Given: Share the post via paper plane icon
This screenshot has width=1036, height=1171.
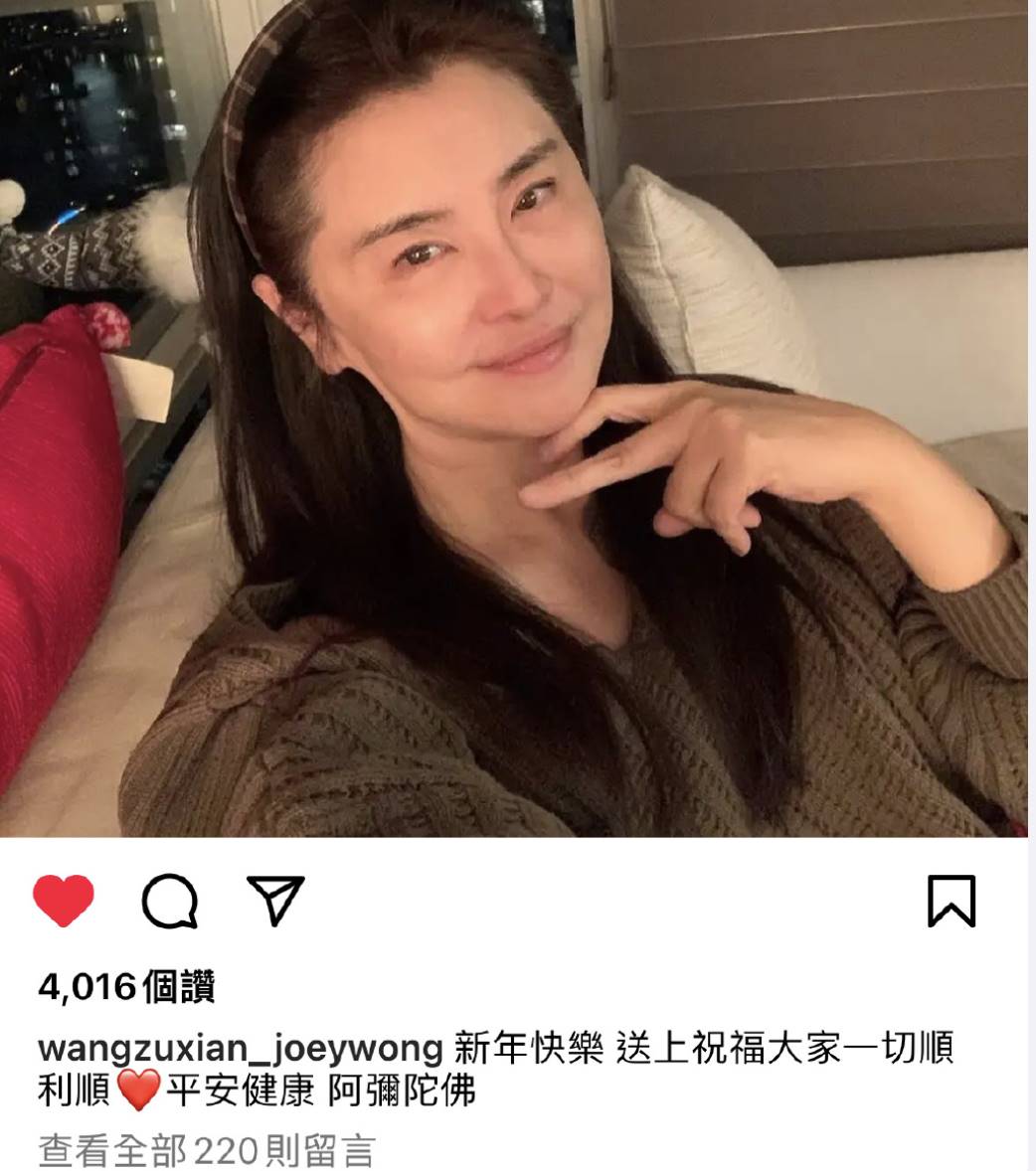Looking at the screenshot, I should click(x=274, y=901).
